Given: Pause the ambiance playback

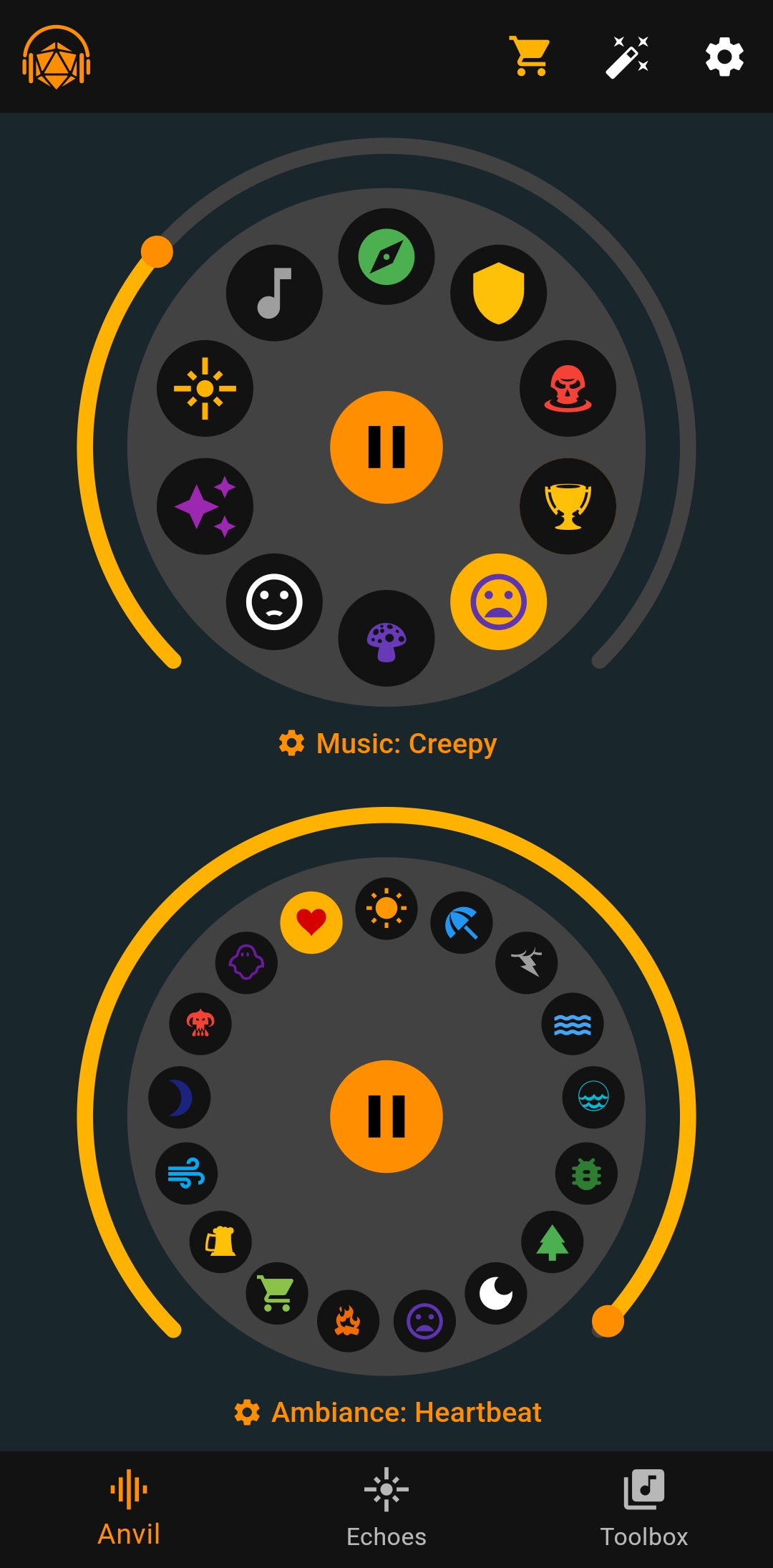Looking at the screenshot, I should tap(386, 1116).
